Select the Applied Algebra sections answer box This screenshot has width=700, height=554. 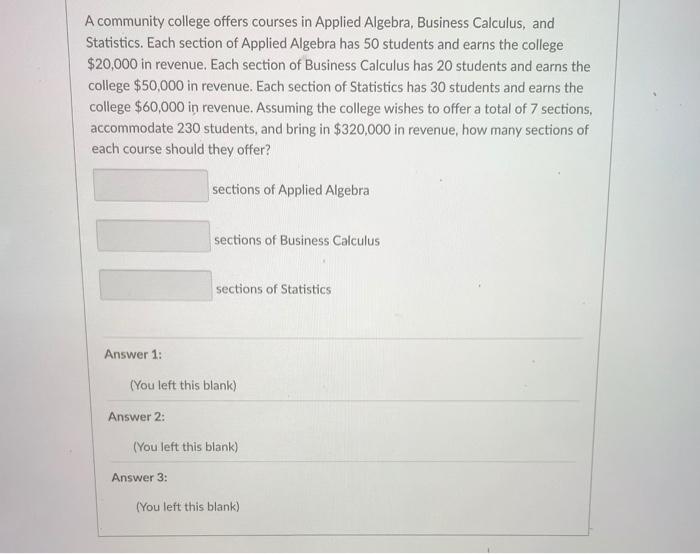(x=151, y=186)
